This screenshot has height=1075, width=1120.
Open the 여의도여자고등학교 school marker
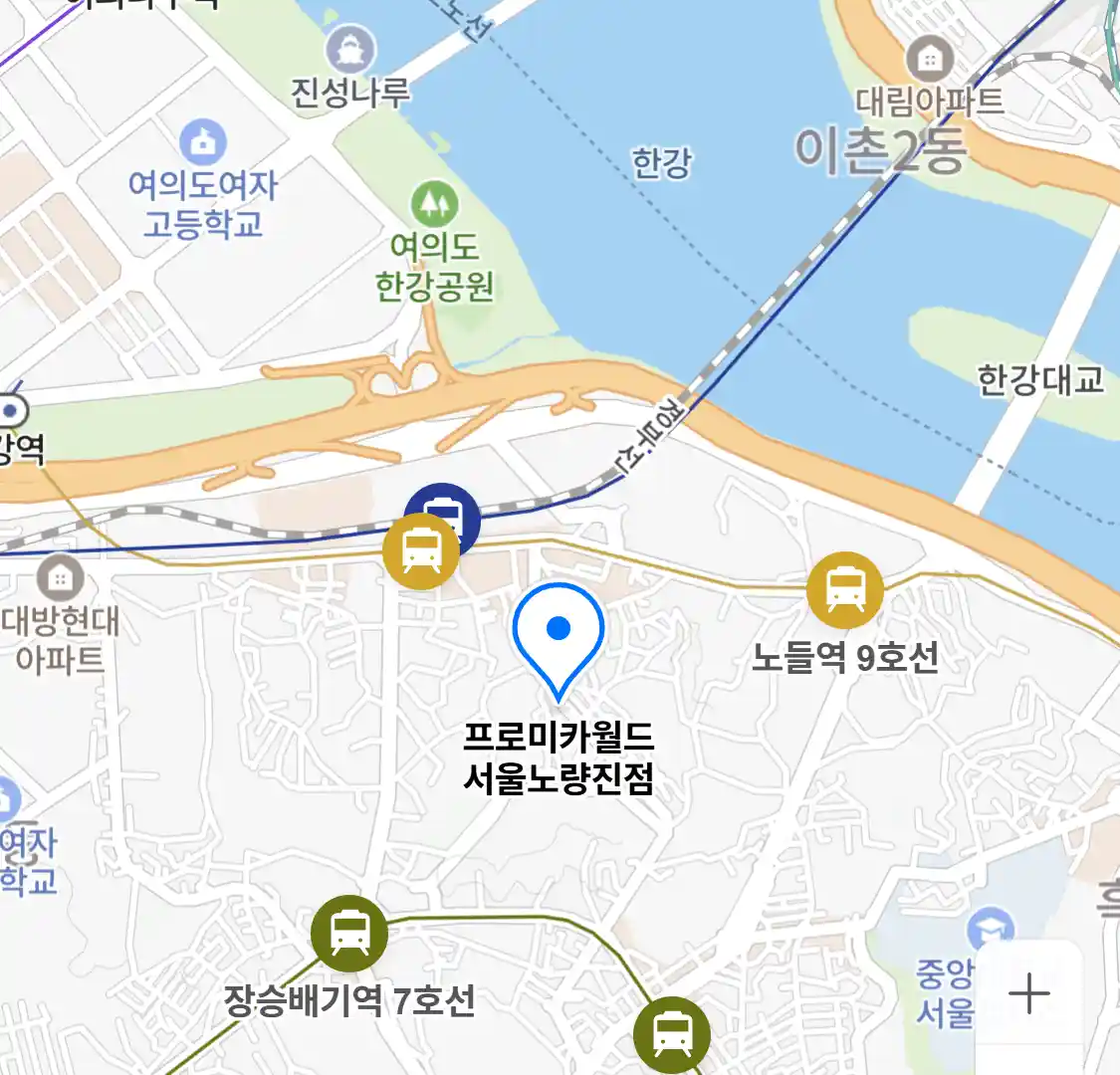(203, 143)
